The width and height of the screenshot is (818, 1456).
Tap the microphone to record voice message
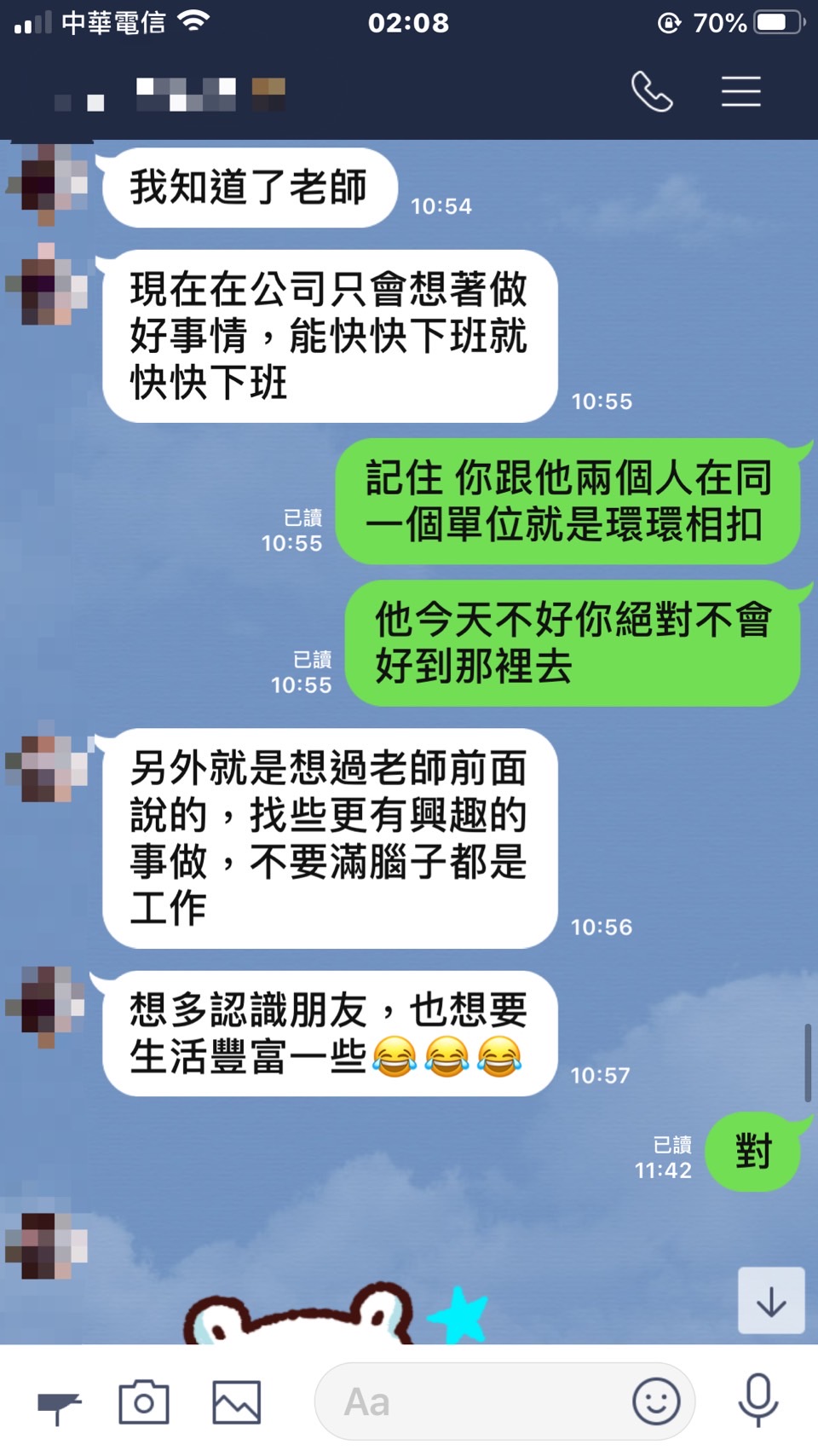(758, 1401)
